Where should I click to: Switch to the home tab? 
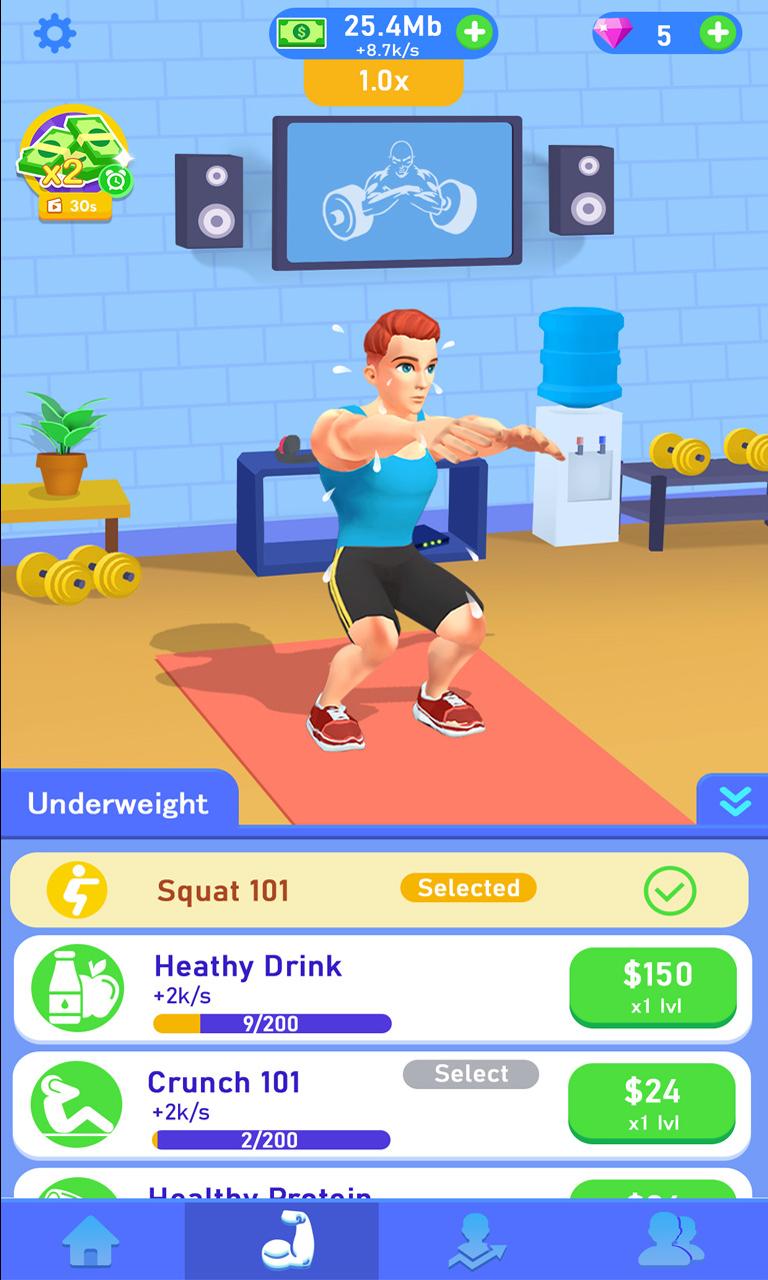point(91,1241)
